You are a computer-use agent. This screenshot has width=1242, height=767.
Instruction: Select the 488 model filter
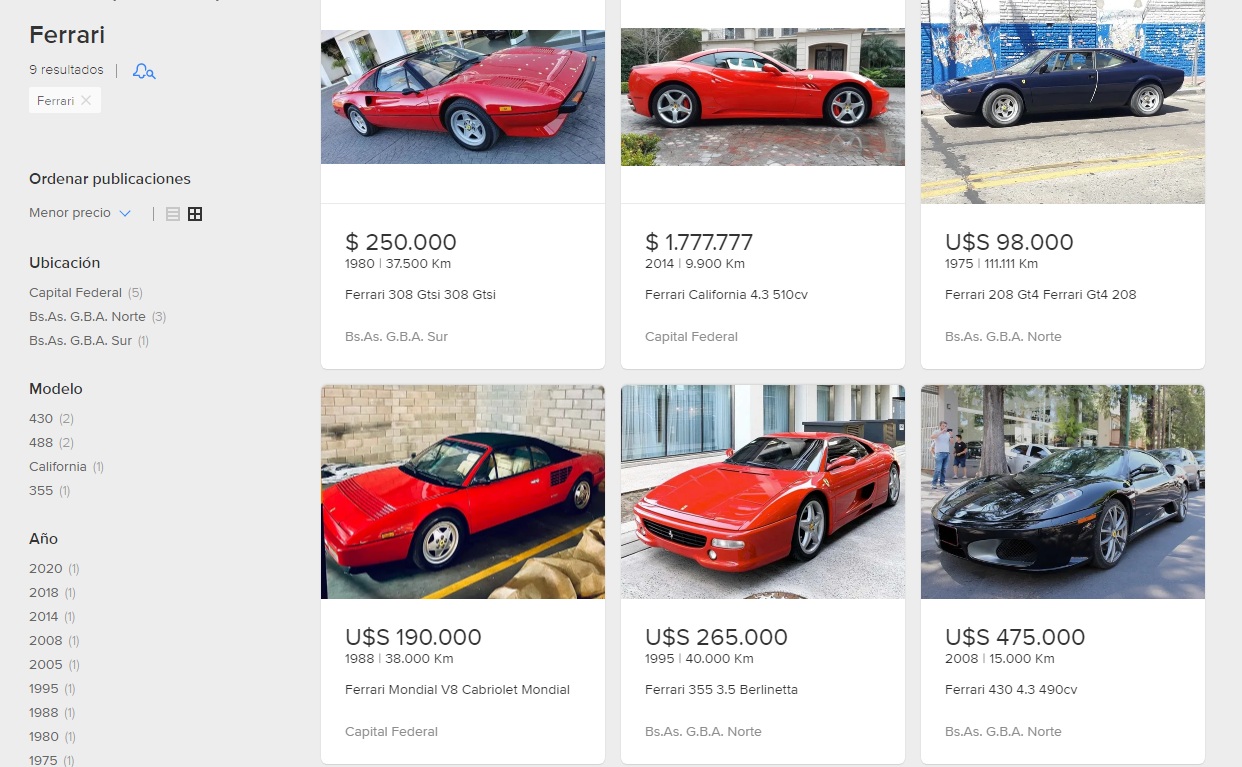tap(41, 443)
